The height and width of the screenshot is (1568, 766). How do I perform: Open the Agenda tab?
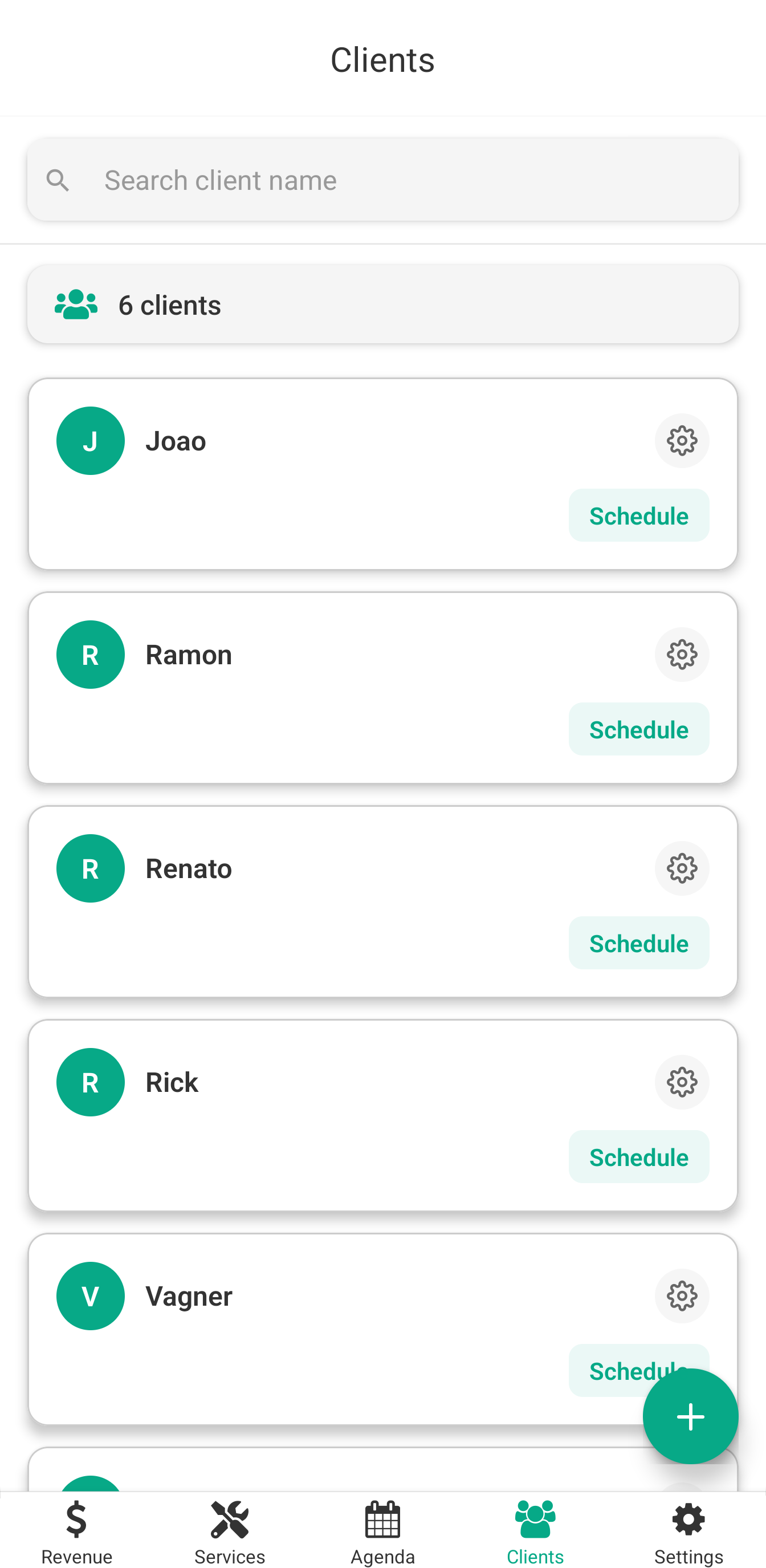click(x=382, y=1530)
